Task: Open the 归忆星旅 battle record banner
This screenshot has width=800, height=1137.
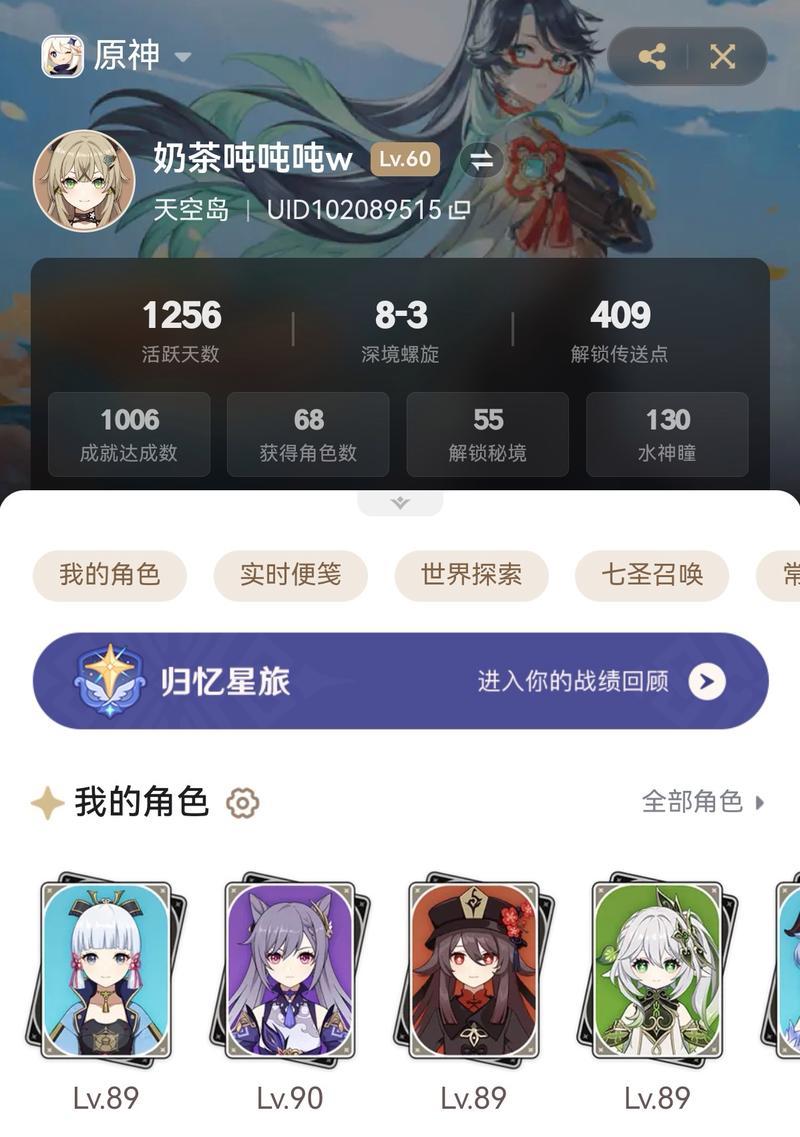Action: pyautogui.click(x=400, y=681)
